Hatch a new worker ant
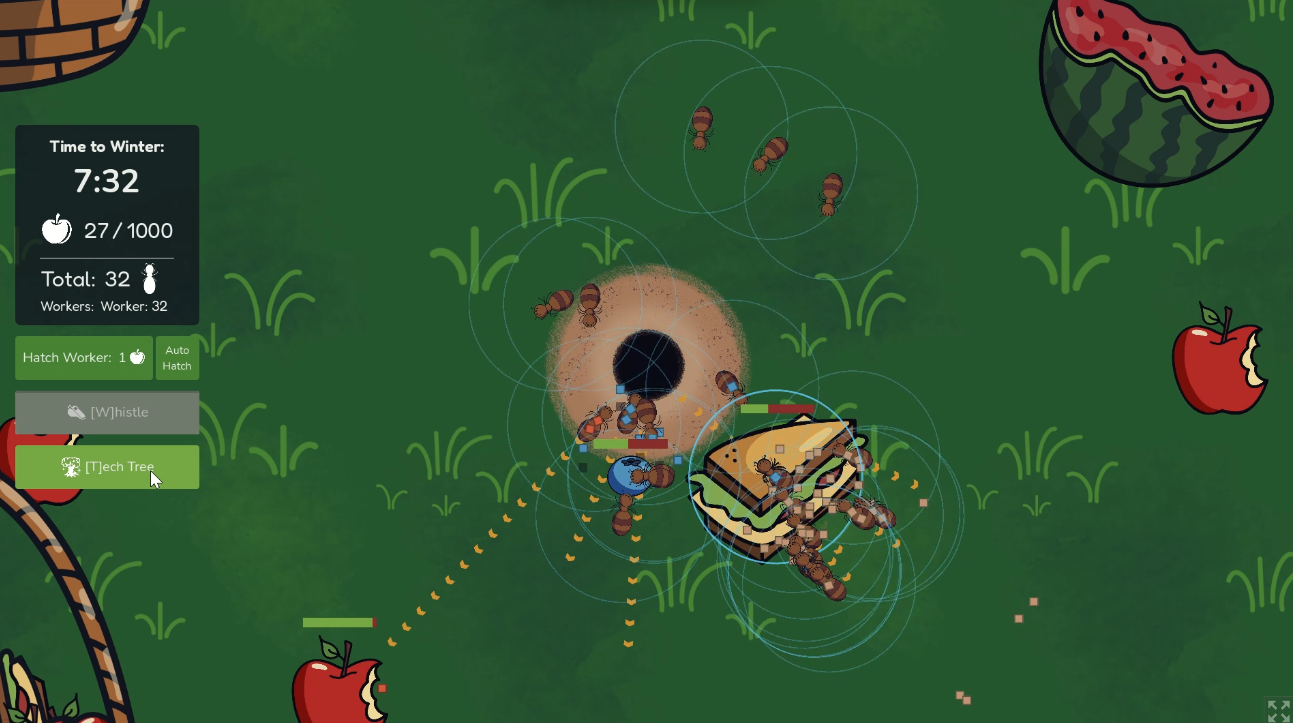The height and width of the screenshot is (723, 1293). tap(84, 358)
